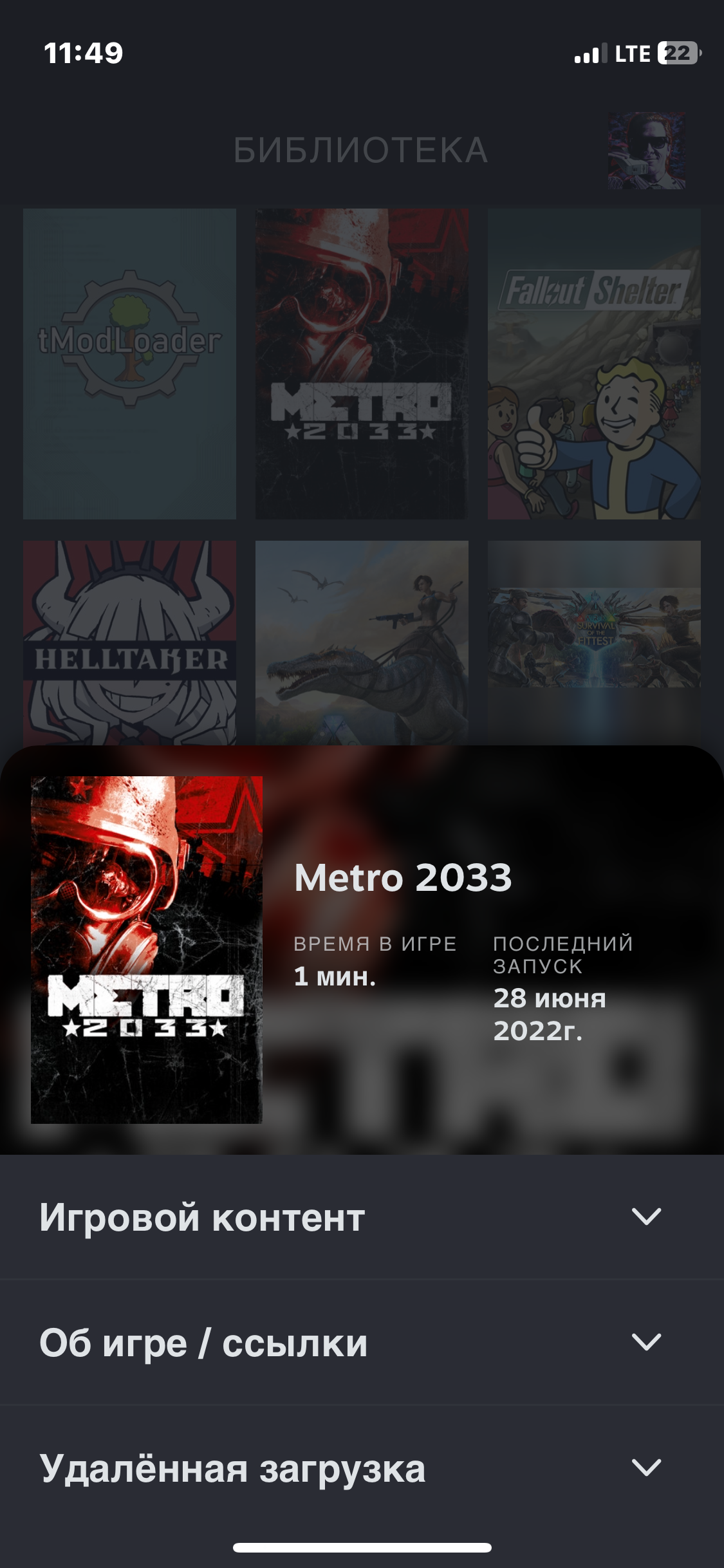The width and height of the screenshot is (724, 1568).
Task: Tap the Metro 2033 tile in the library
Action: point(361,364)
